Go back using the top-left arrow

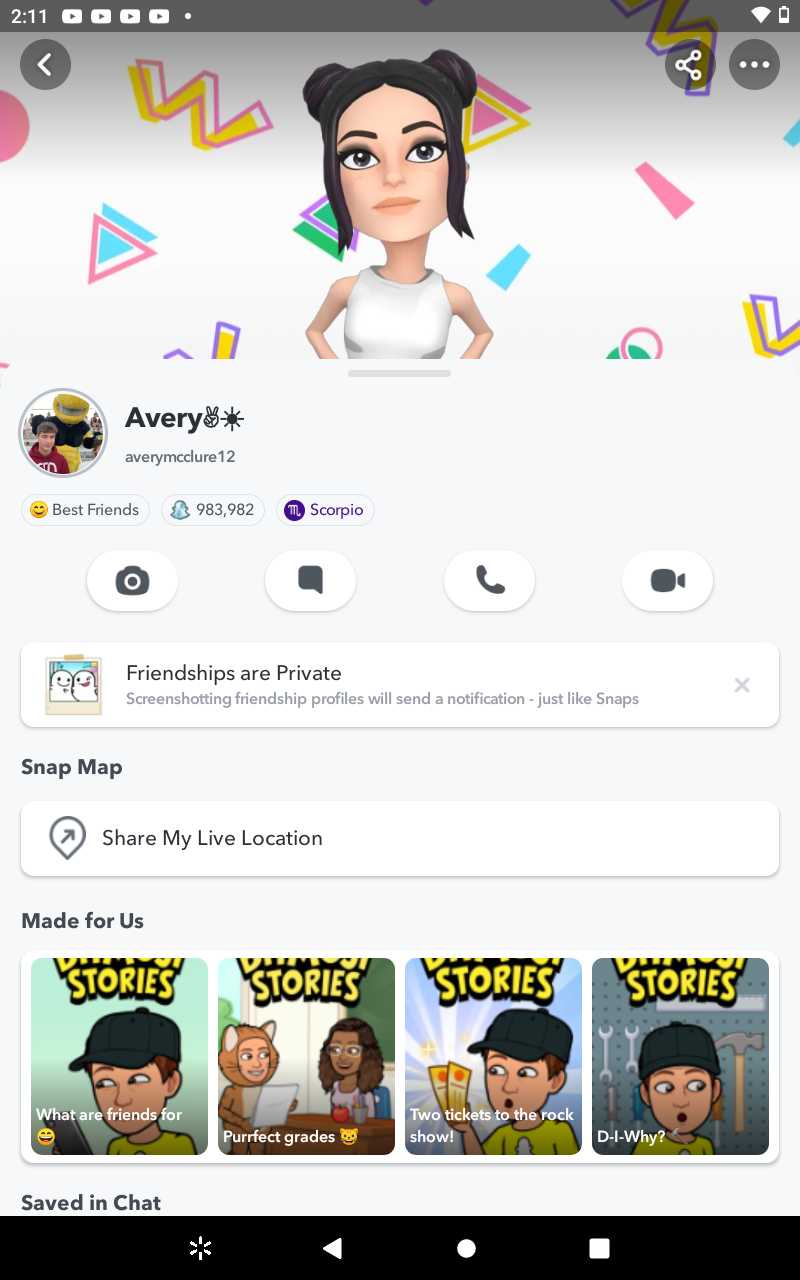click(x=45, y=65)
